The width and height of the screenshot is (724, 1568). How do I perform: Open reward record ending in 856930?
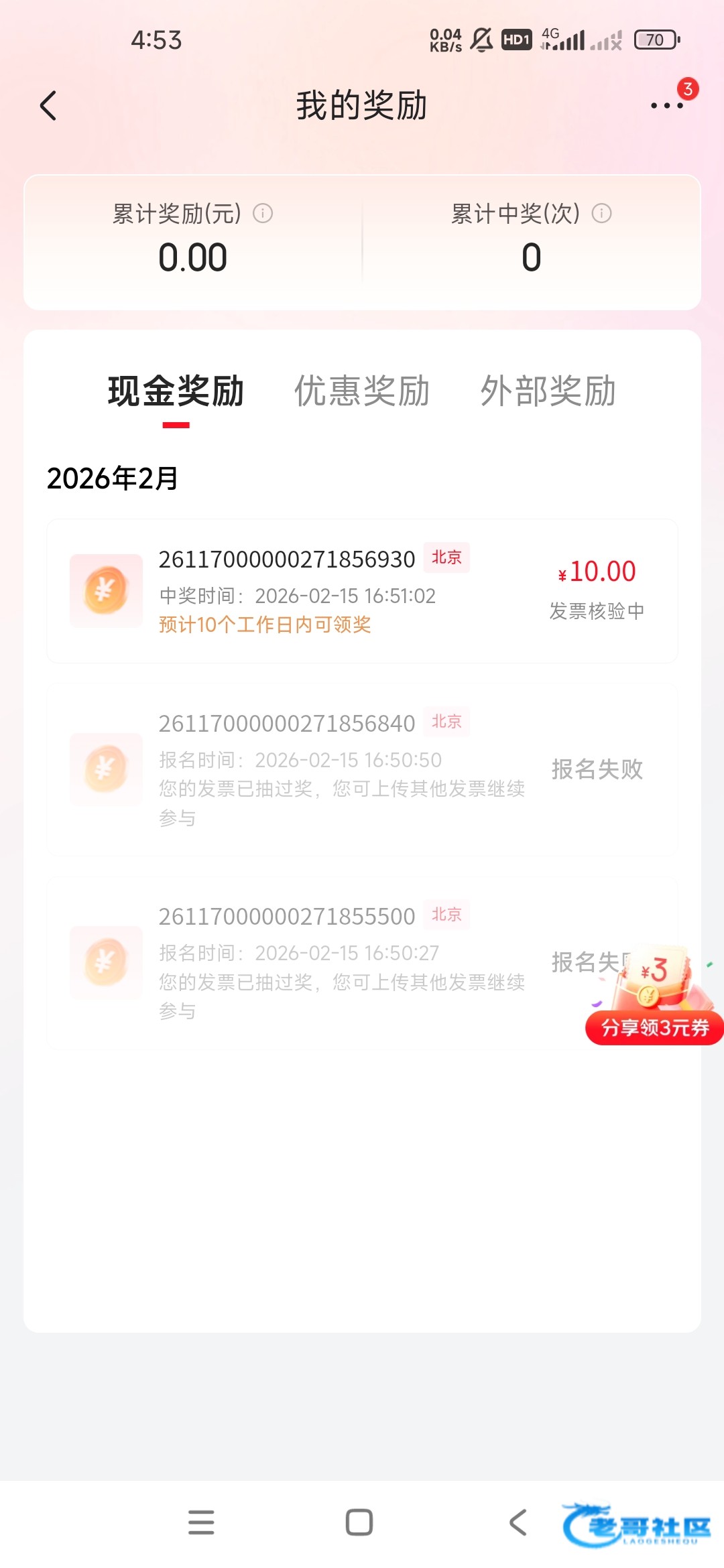362,591
